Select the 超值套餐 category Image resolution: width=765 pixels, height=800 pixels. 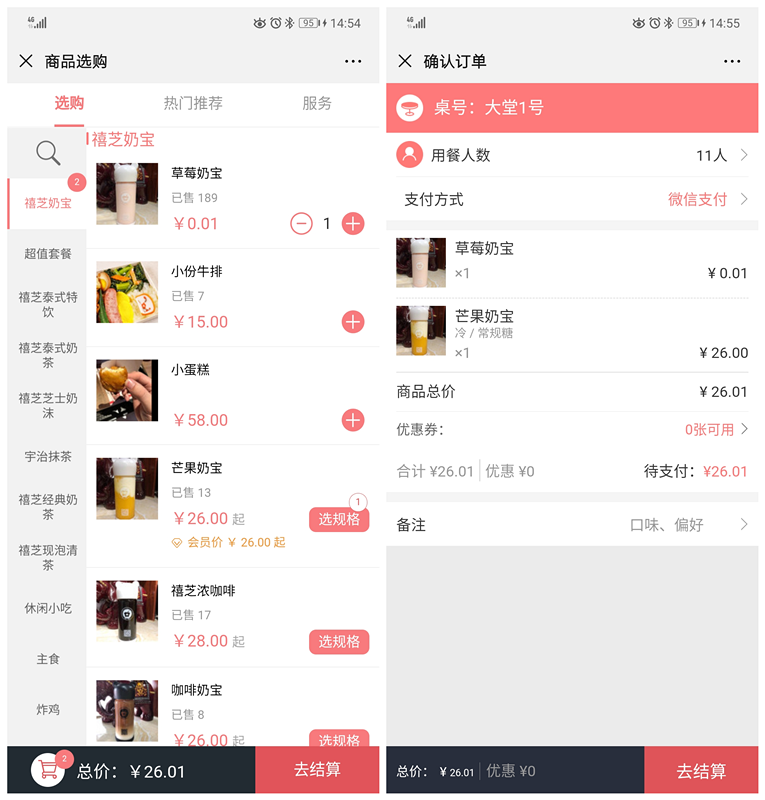click(x=48, y=254)
